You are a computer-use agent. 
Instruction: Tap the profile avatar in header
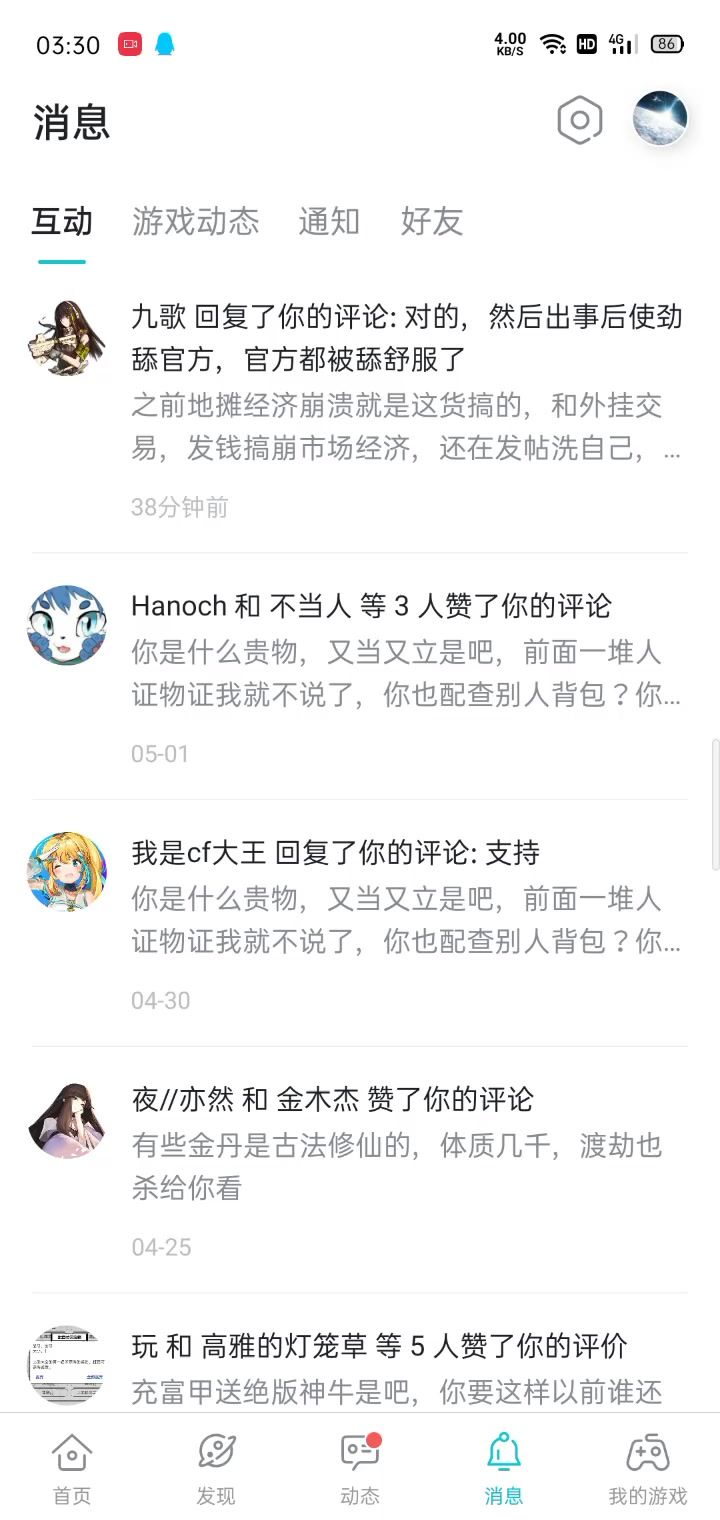point(660,119)
